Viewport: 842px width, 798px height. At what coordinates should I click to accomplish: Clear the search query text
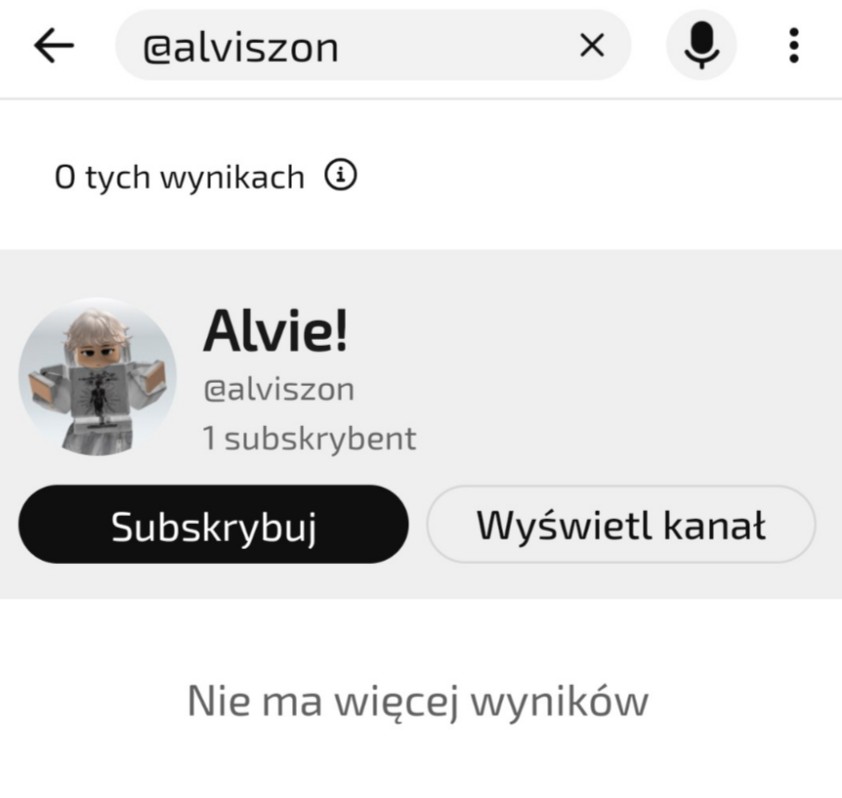(592, 45)
